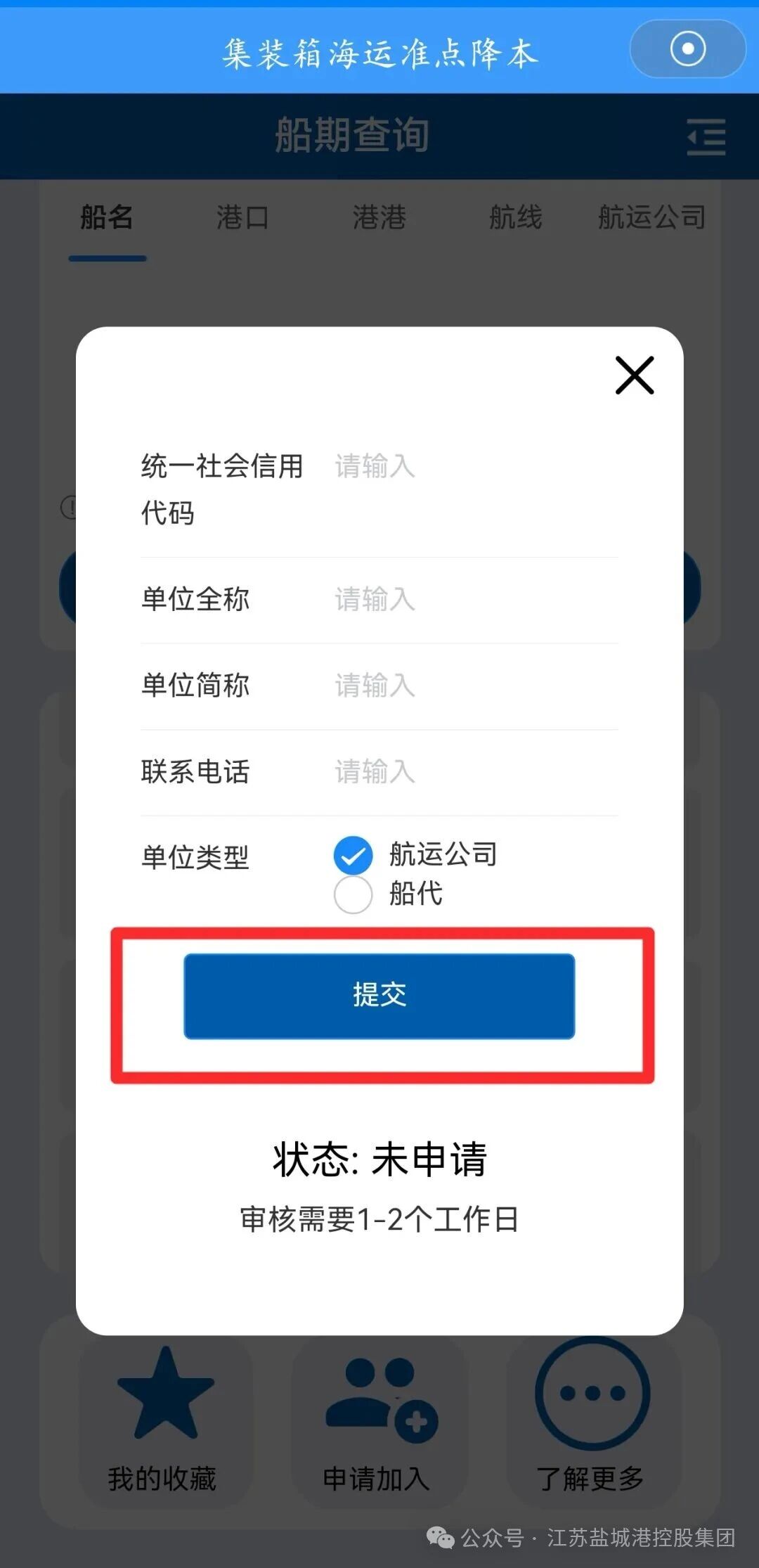The image size is (759, 1568).
Task: Select the 船代 radio option
Action: coord(353,894)
